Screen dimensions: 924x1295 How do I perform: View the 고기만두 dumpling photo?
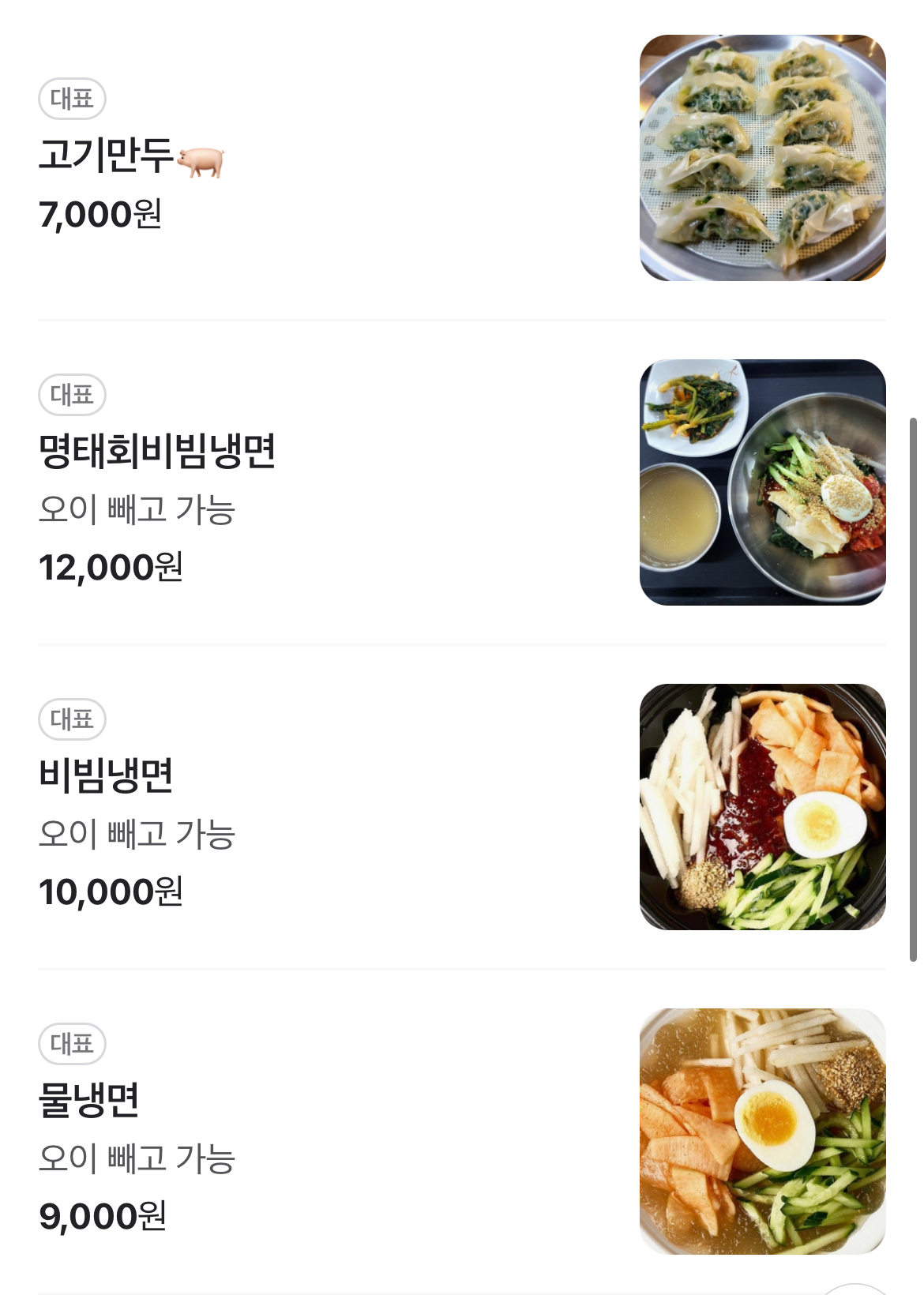pos(762,158)
